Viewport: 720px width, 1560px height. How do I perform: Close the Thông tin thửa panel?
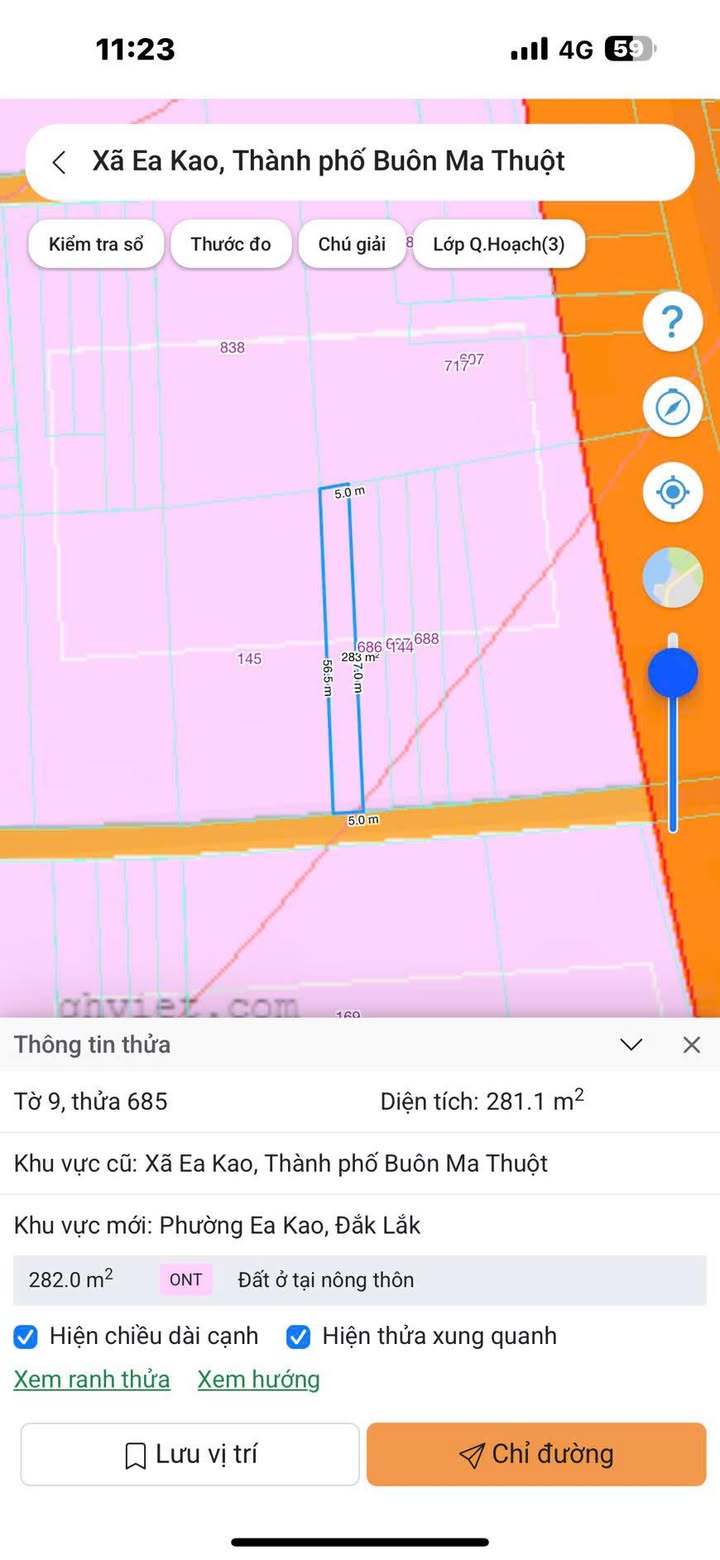coord(691,1045)
